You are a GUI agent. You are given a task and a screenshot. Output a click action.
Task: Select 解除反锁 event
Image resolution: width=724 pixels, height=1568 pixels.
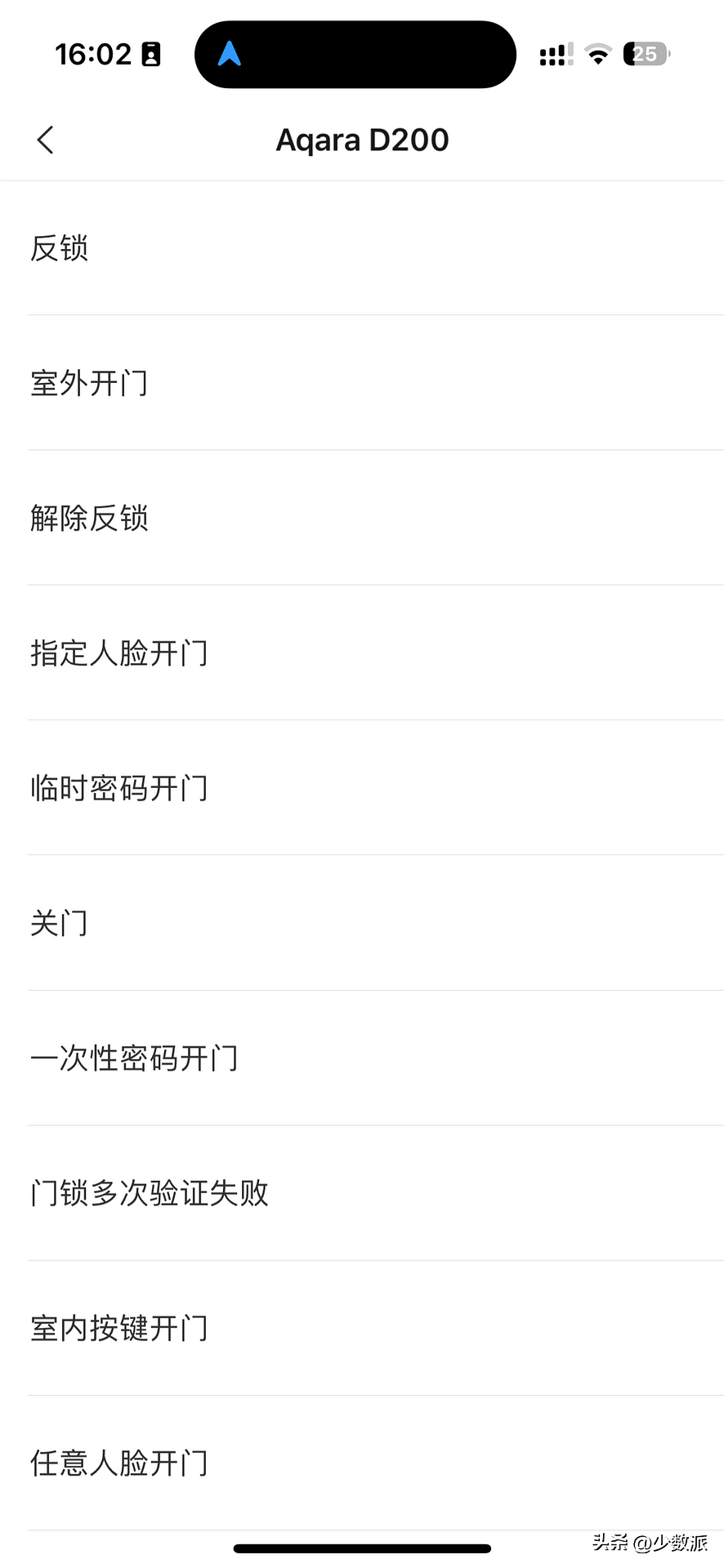362,518
